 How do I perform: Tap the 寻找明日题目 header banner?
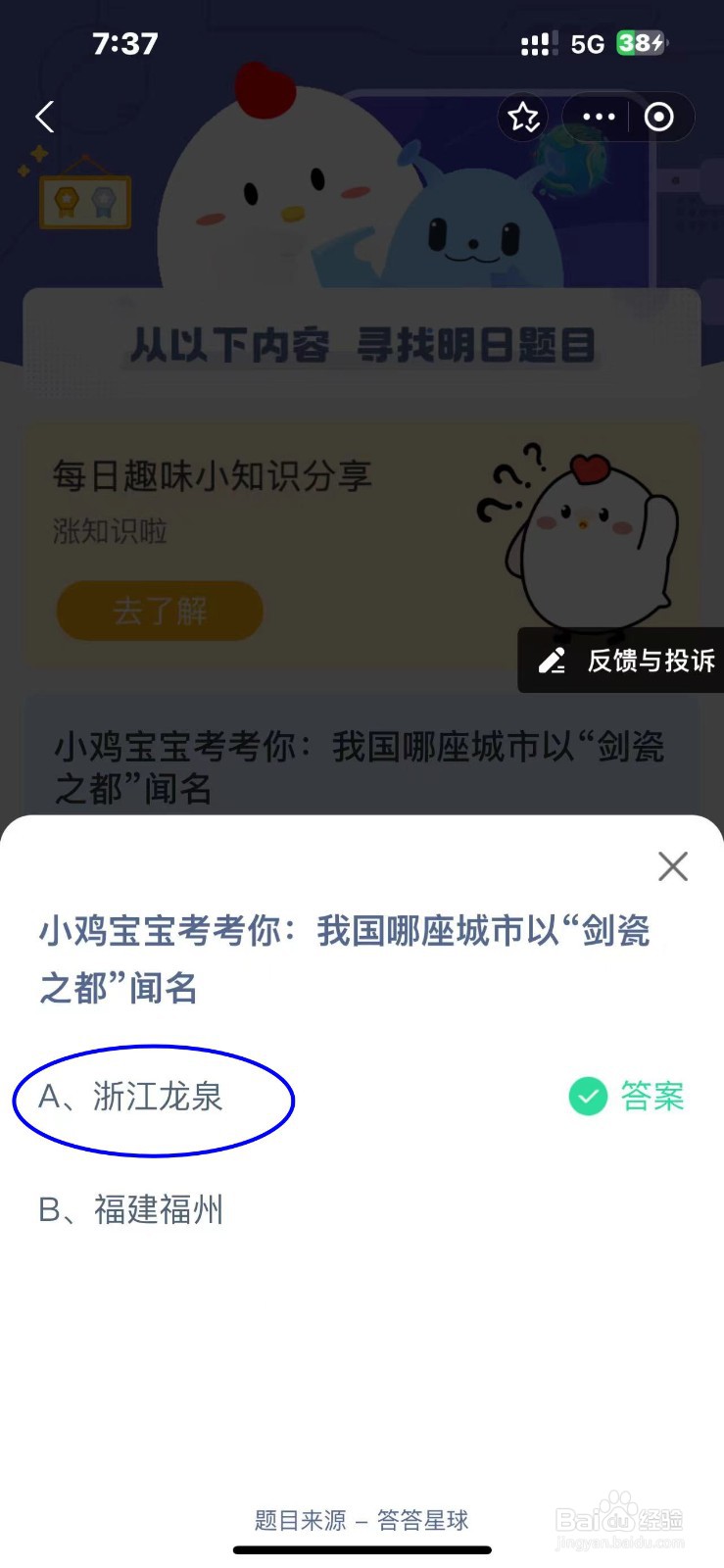pos(362,343)
